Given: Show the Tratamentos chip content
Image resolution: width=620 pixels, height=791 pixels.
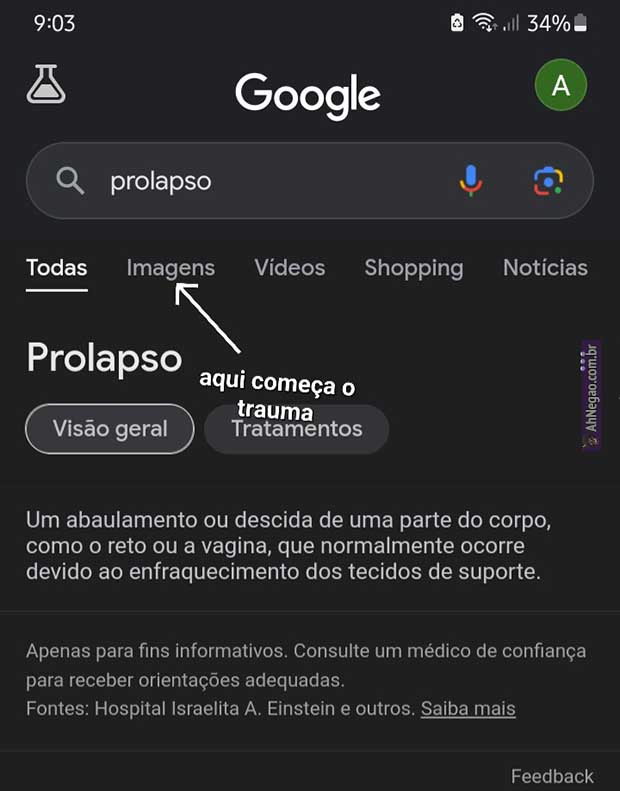Looking at the screenshot, I should tap(296, 430).
